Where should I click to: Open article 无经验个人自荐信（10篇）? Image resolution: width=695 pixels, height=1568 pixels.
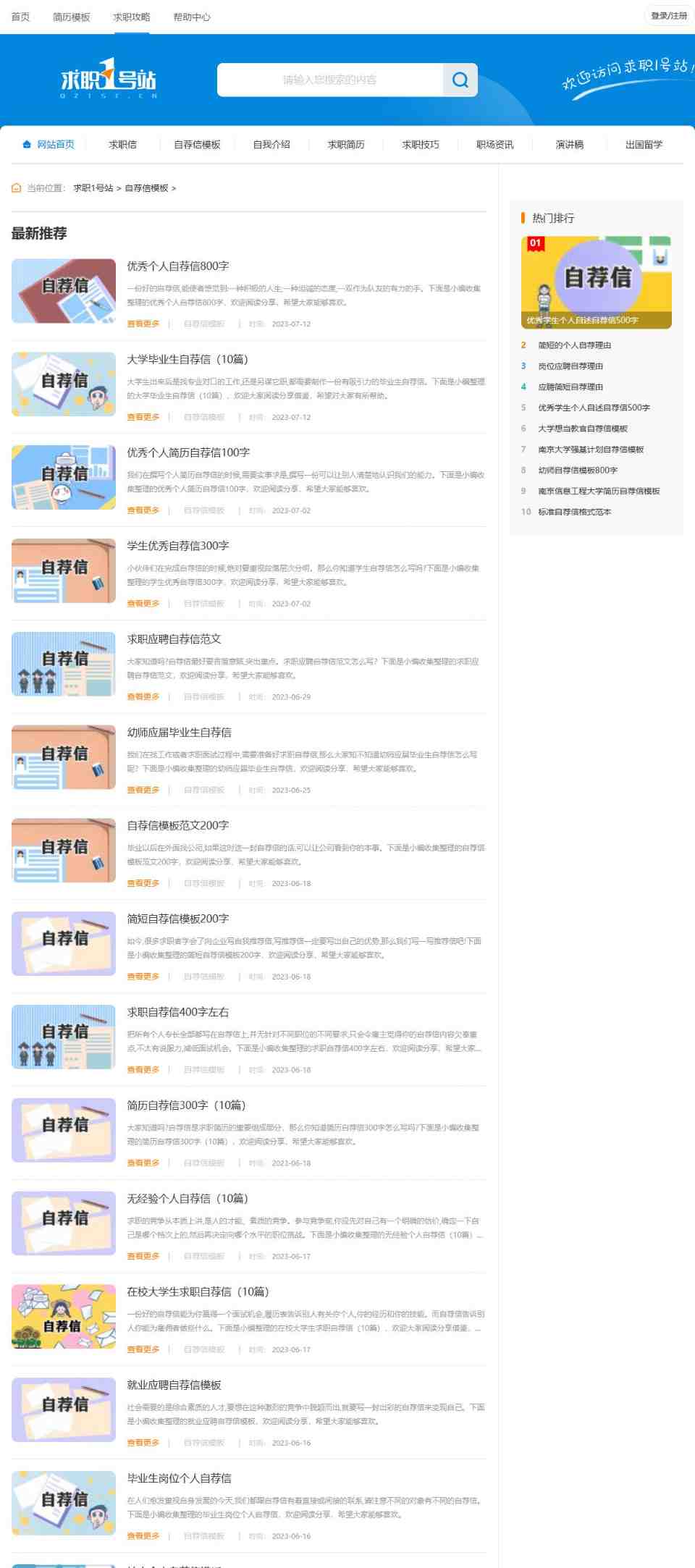pos(188,1199)
